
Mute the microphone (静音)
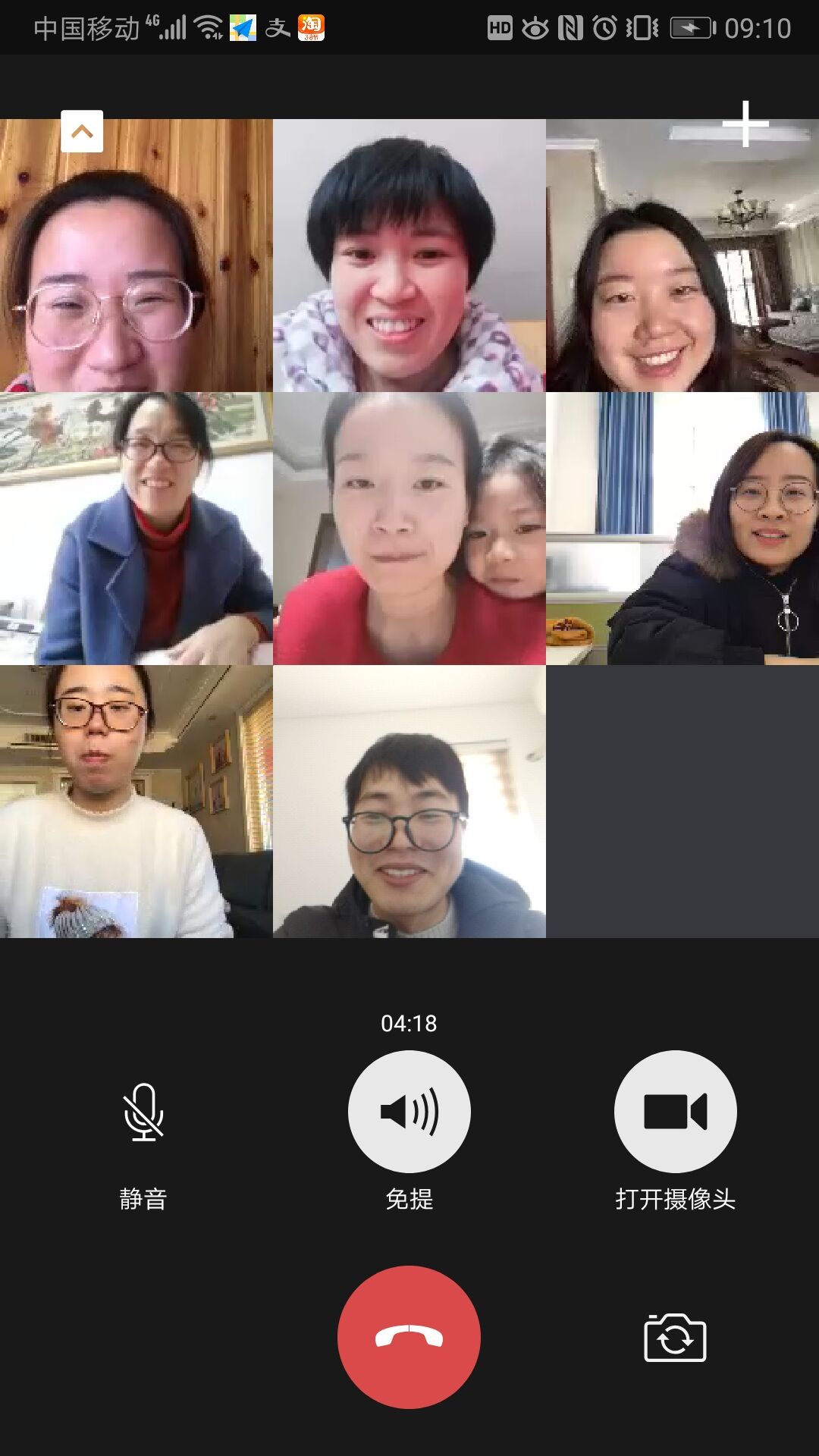point(143,1112)
